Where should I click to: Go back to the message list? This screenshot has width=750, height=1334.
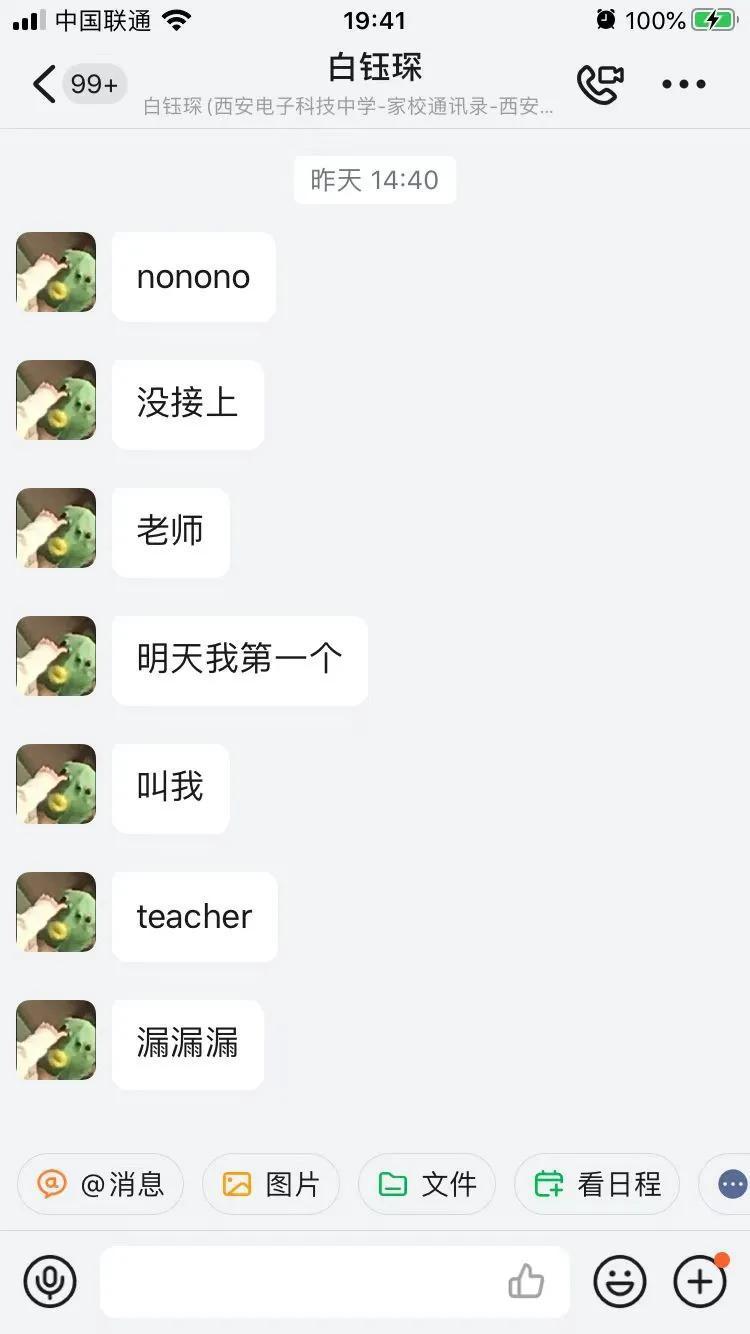point(44,84)
